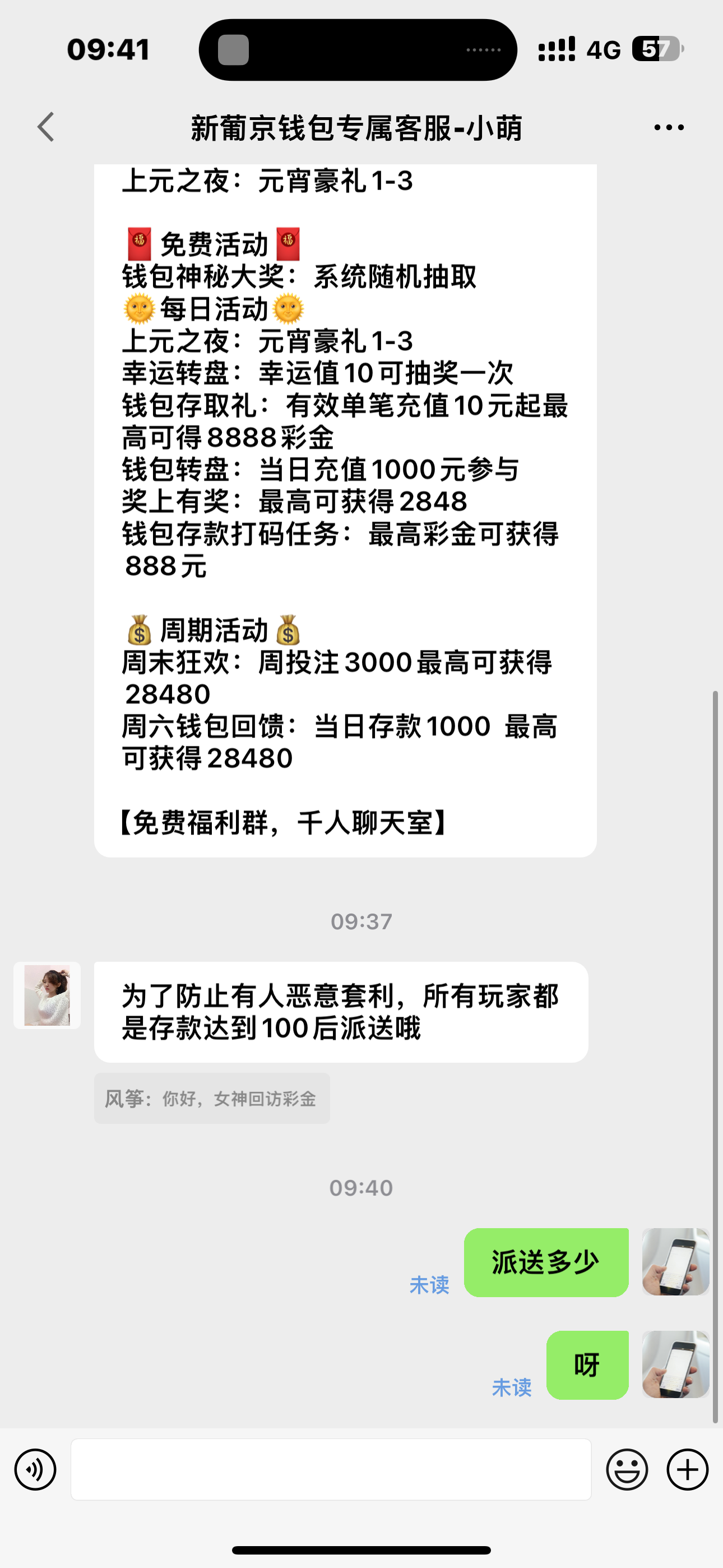The height and width of the screenshot is (1568, 723).
Task: Switch to voice message input
Action: click(x=35, y=1470)
